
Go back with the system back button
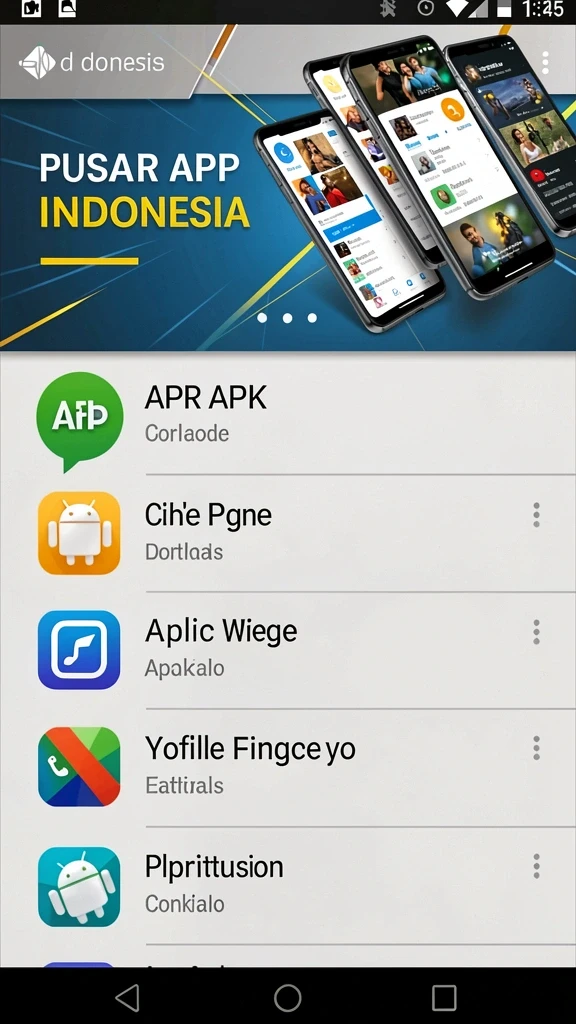[x=127, y=997]
